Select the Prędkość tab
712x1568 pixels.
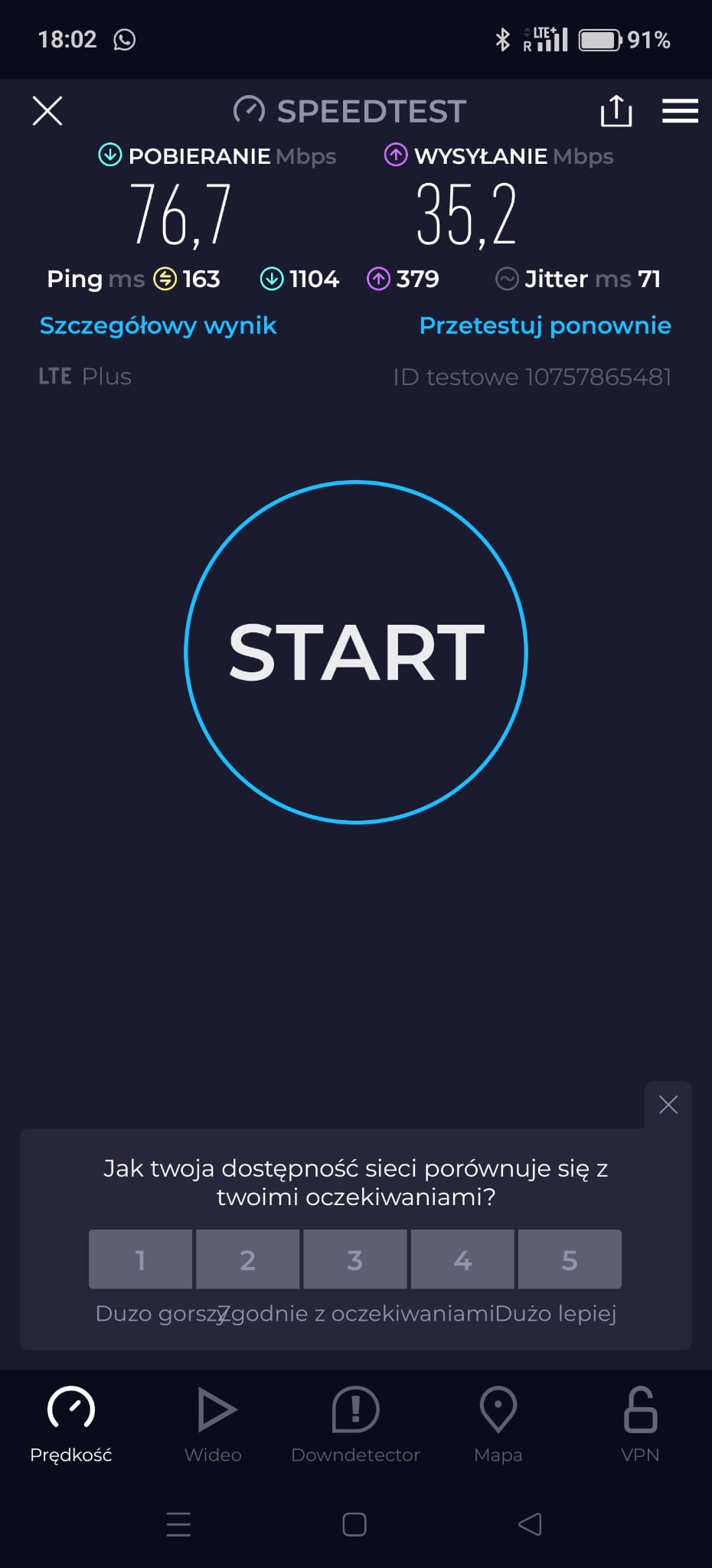(x=71, y=1424)
